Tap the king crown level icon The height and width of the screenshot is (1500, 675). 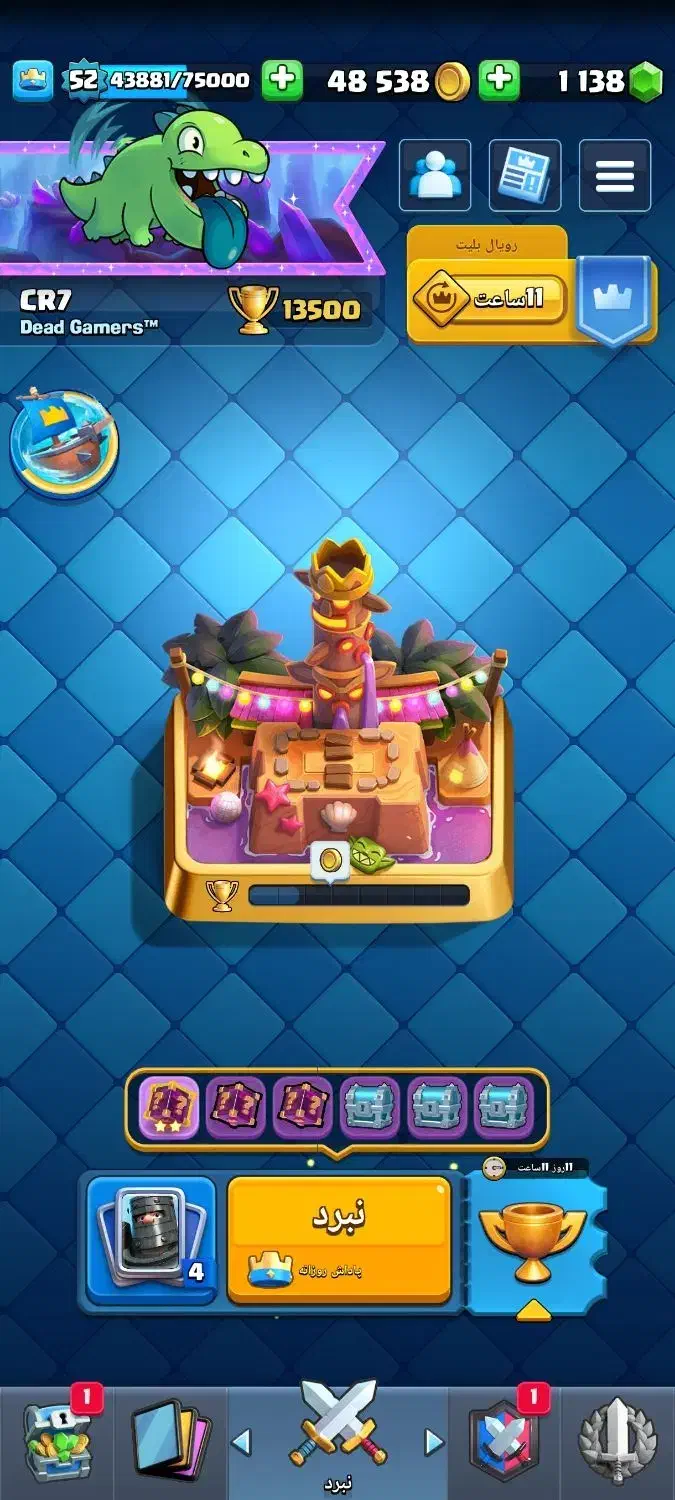(33, 80)
